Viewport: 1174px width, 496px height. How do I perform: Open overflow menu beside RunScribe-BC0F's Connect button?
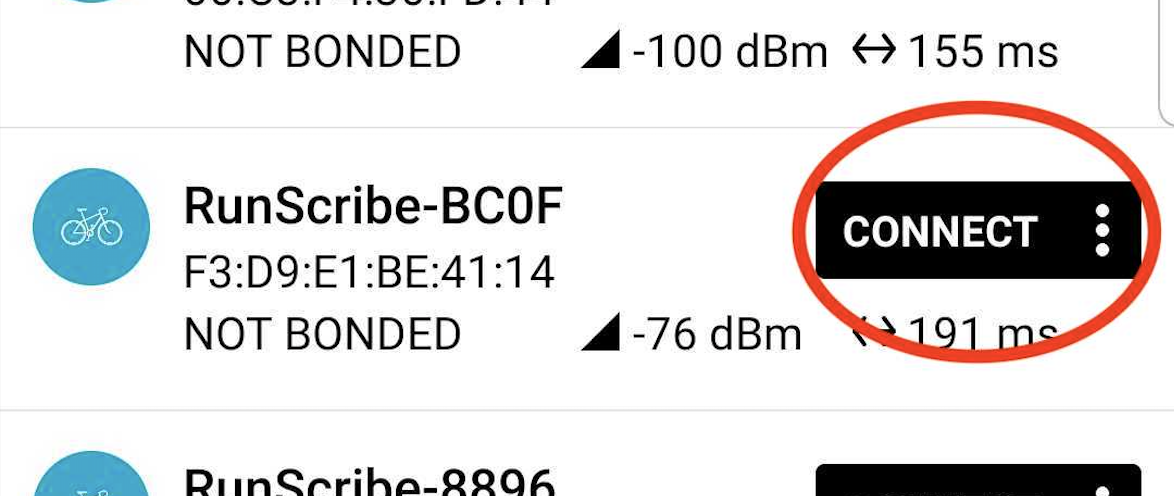pos(1102,231)
